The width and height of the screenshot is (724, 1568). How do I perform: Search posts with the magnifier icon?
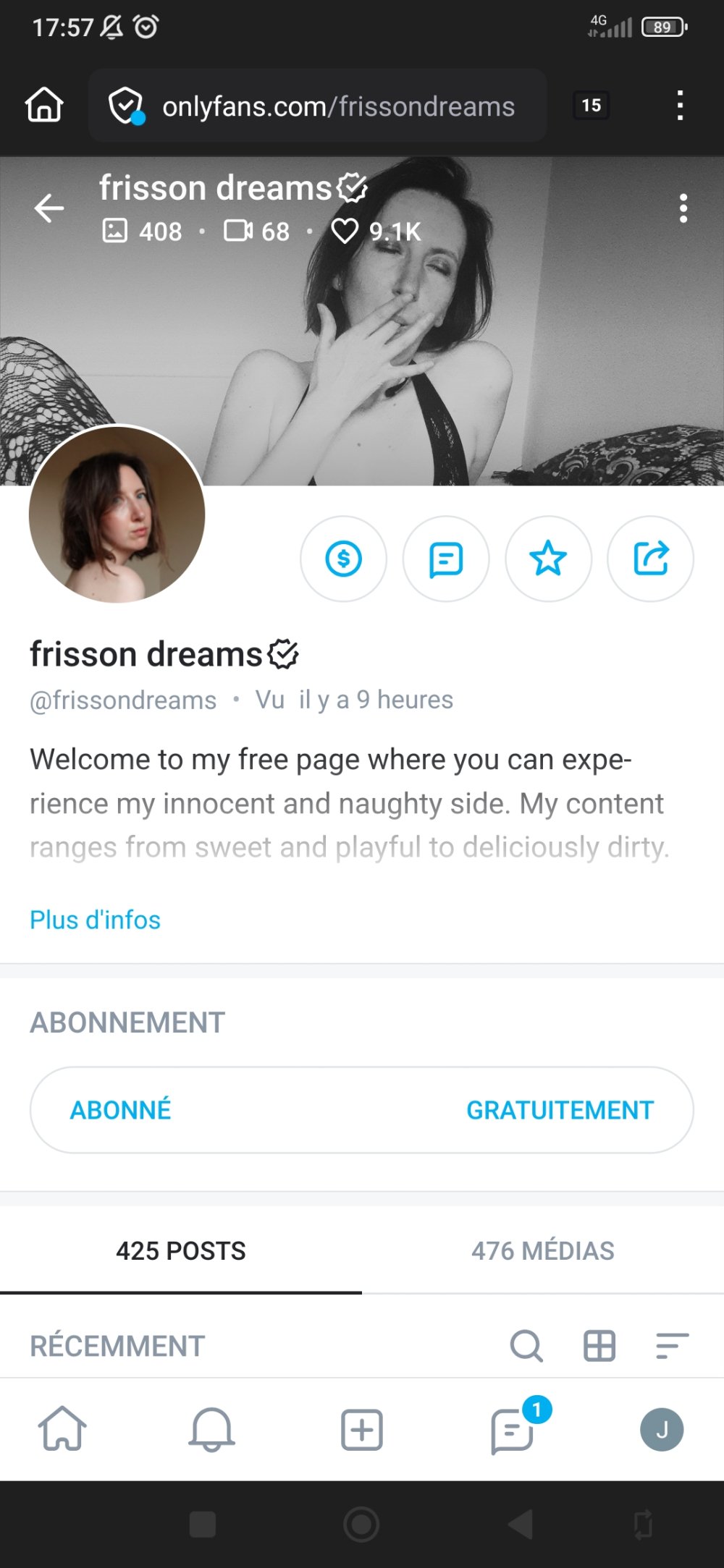pos(526,1346)
